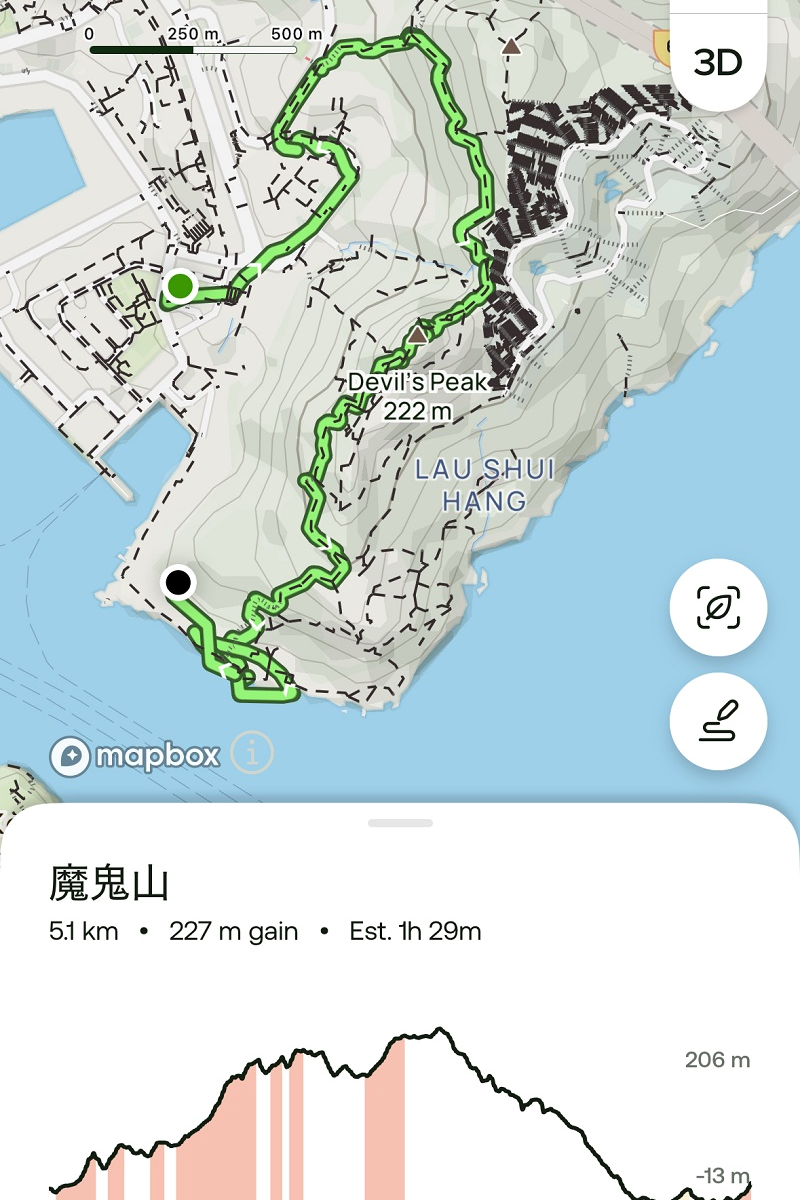Tap the sheet handle above 魔鬼山

400,823
